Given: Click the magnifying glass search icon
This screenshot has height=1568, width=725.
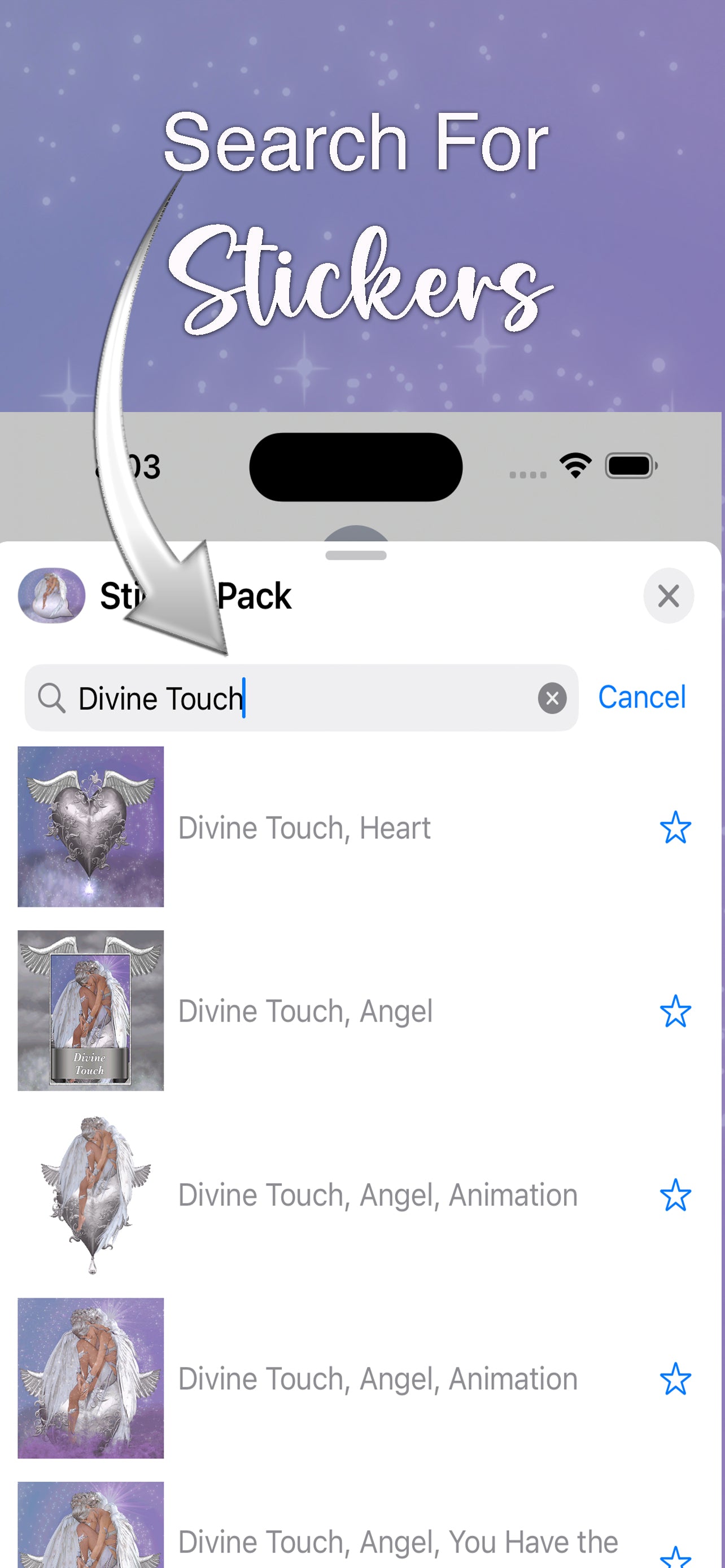Looking at the screenshot, I should [x=54, y=698].
